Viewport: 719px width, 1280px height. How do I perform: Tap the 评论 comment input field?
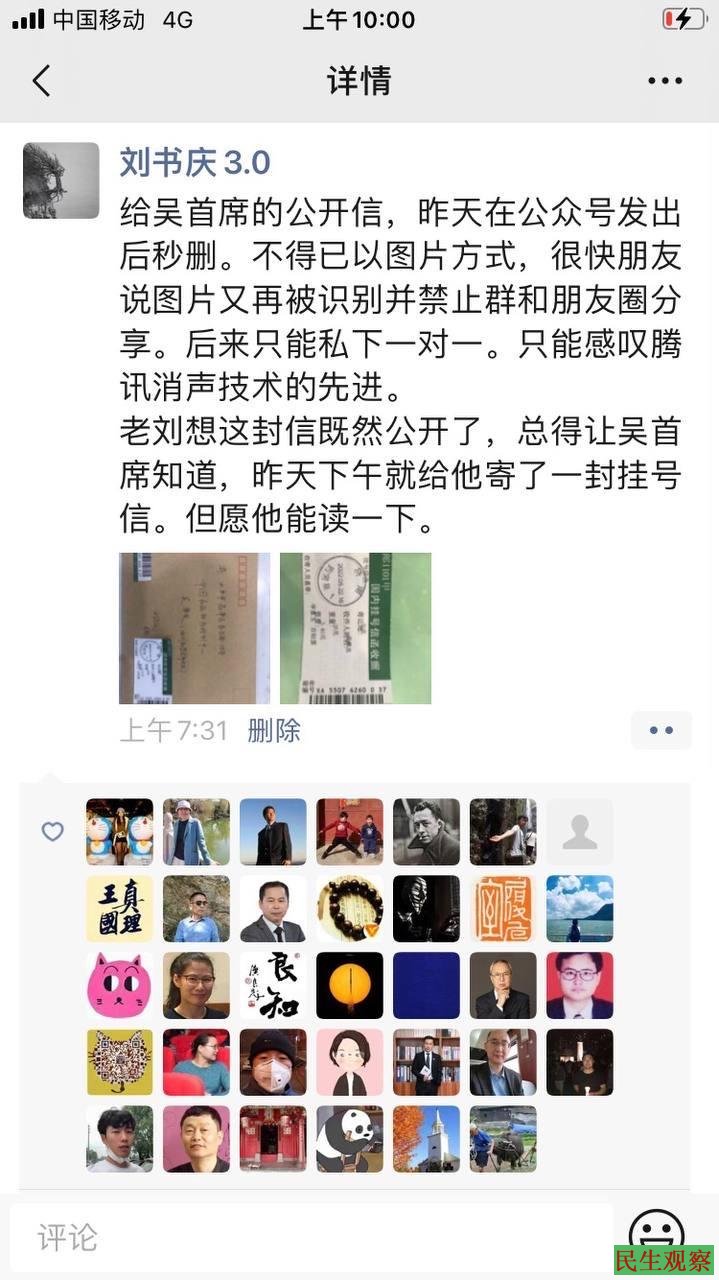(310, 1237)
